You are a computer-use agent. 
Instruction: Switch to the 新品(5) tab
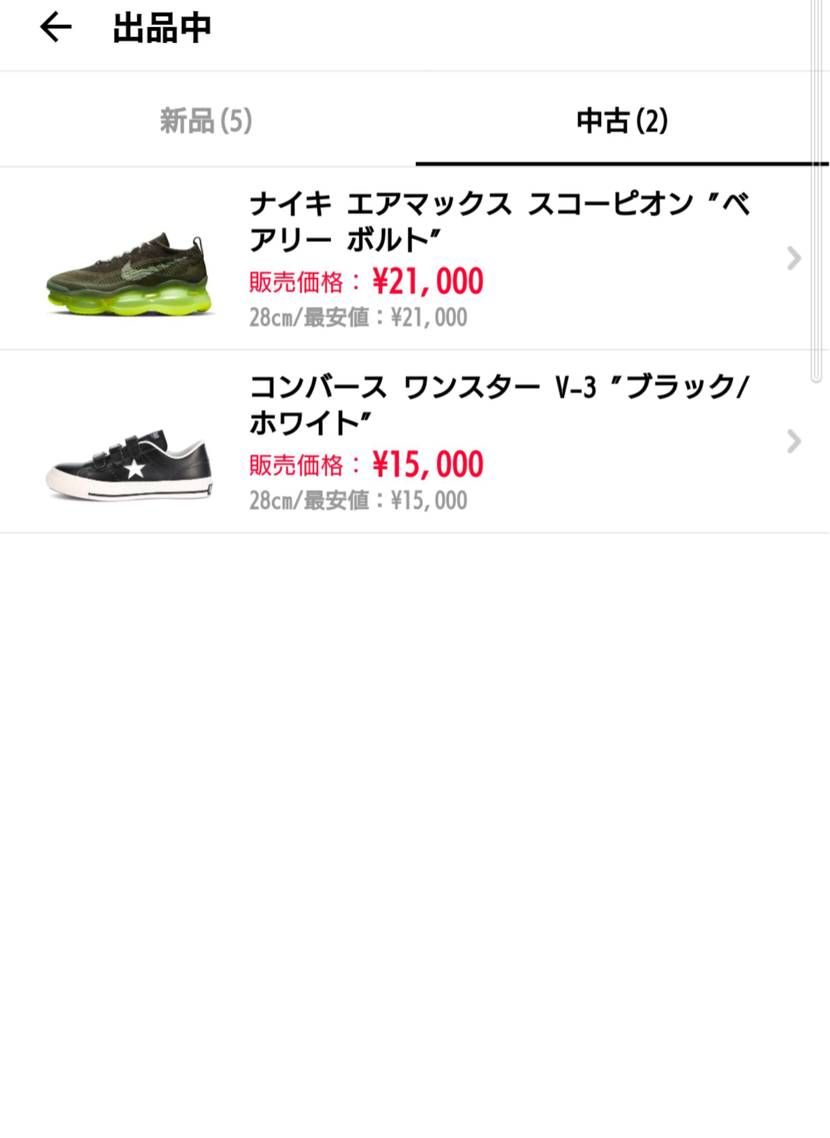205,119
